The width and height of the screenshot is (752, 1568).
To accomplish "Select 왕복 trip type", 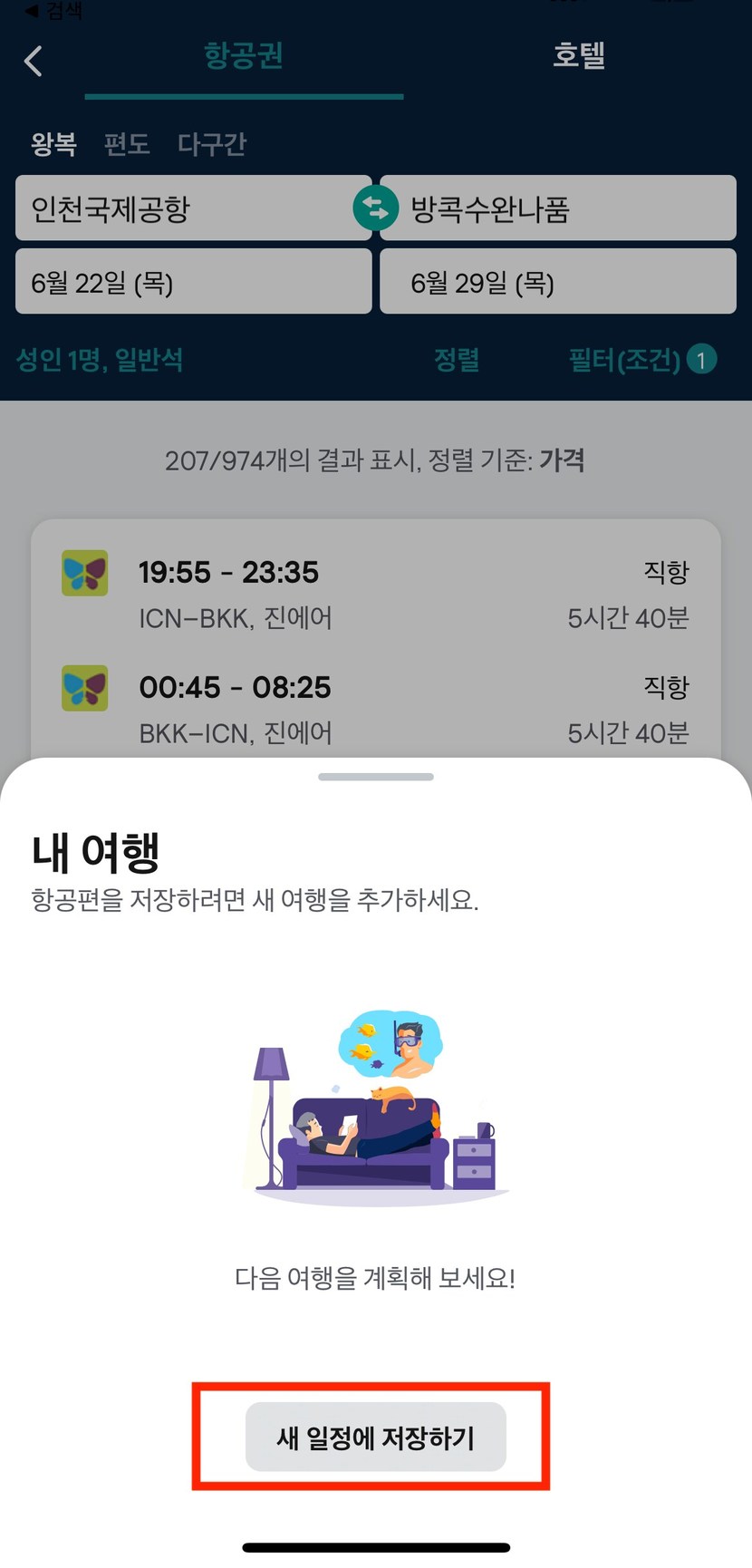I will coord(53,144).
